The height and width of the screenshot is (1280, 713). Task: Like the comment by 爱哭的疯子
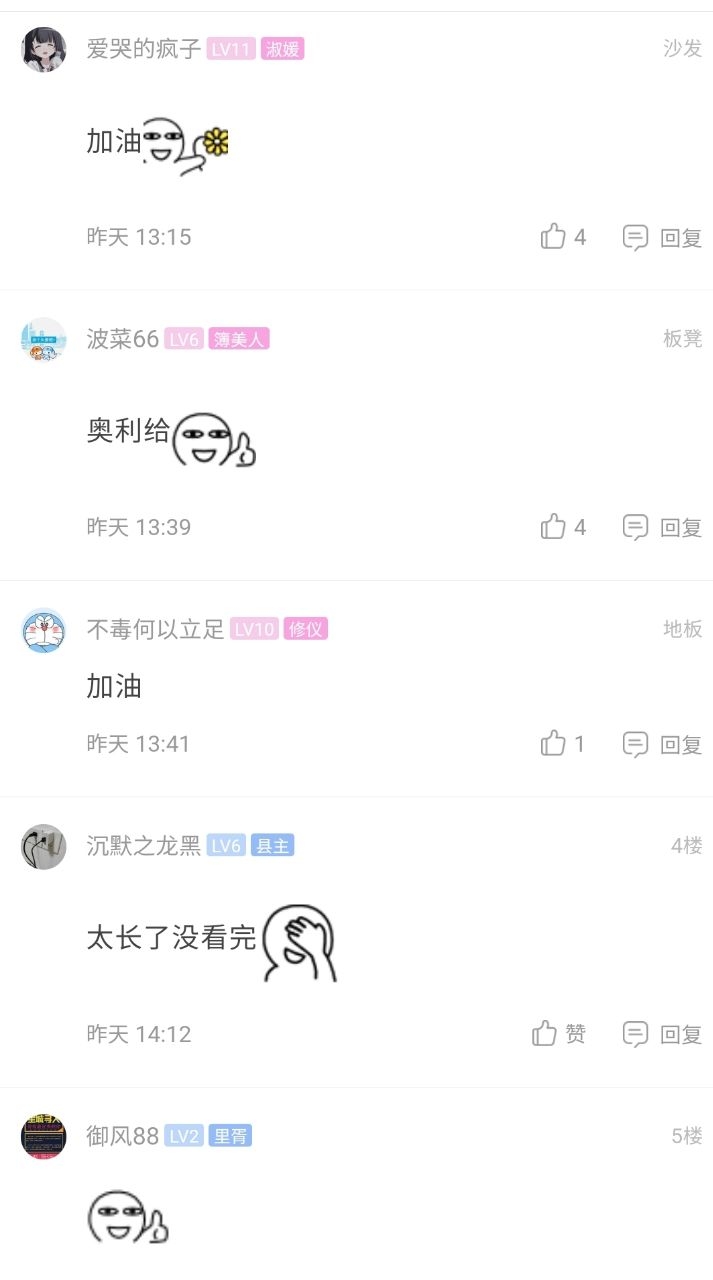(x=554, y=237)
